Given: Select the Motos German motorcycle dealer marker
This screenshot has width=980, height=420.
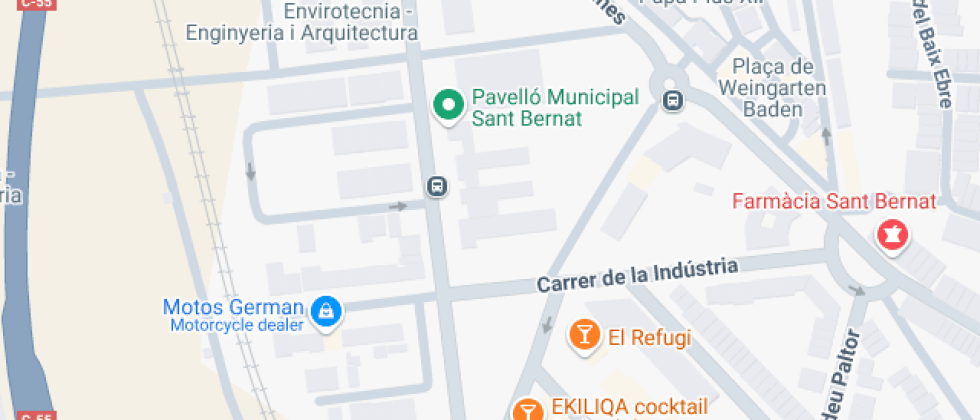Looking at the screenshot, I should (326, 312).
